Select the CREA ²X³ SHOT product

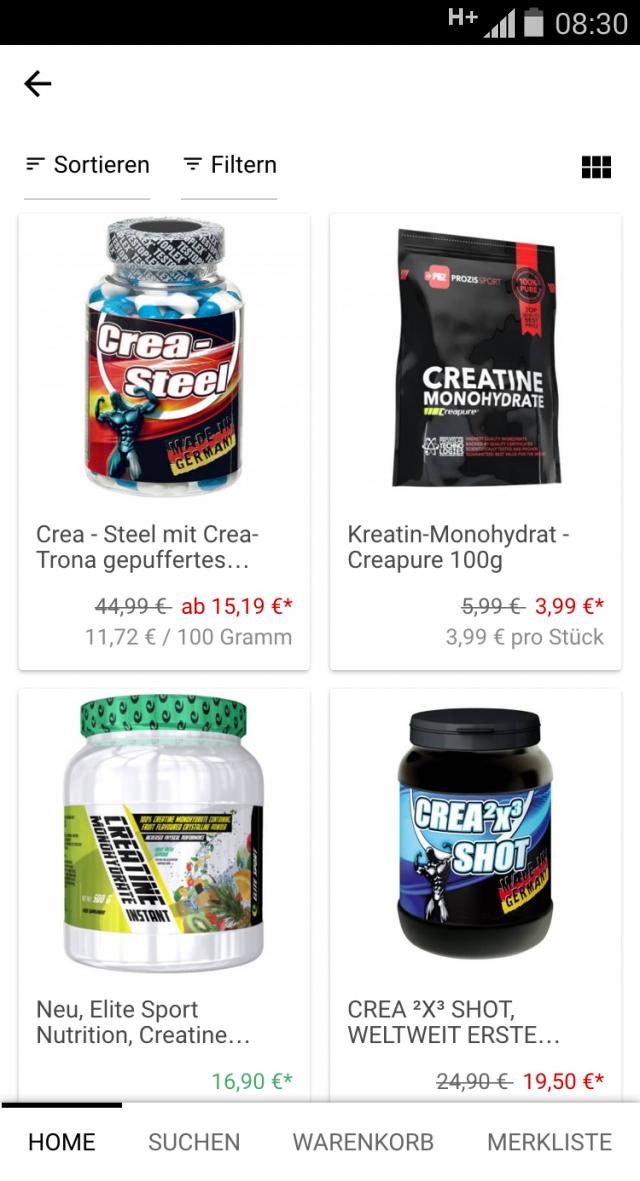[475, 890]
